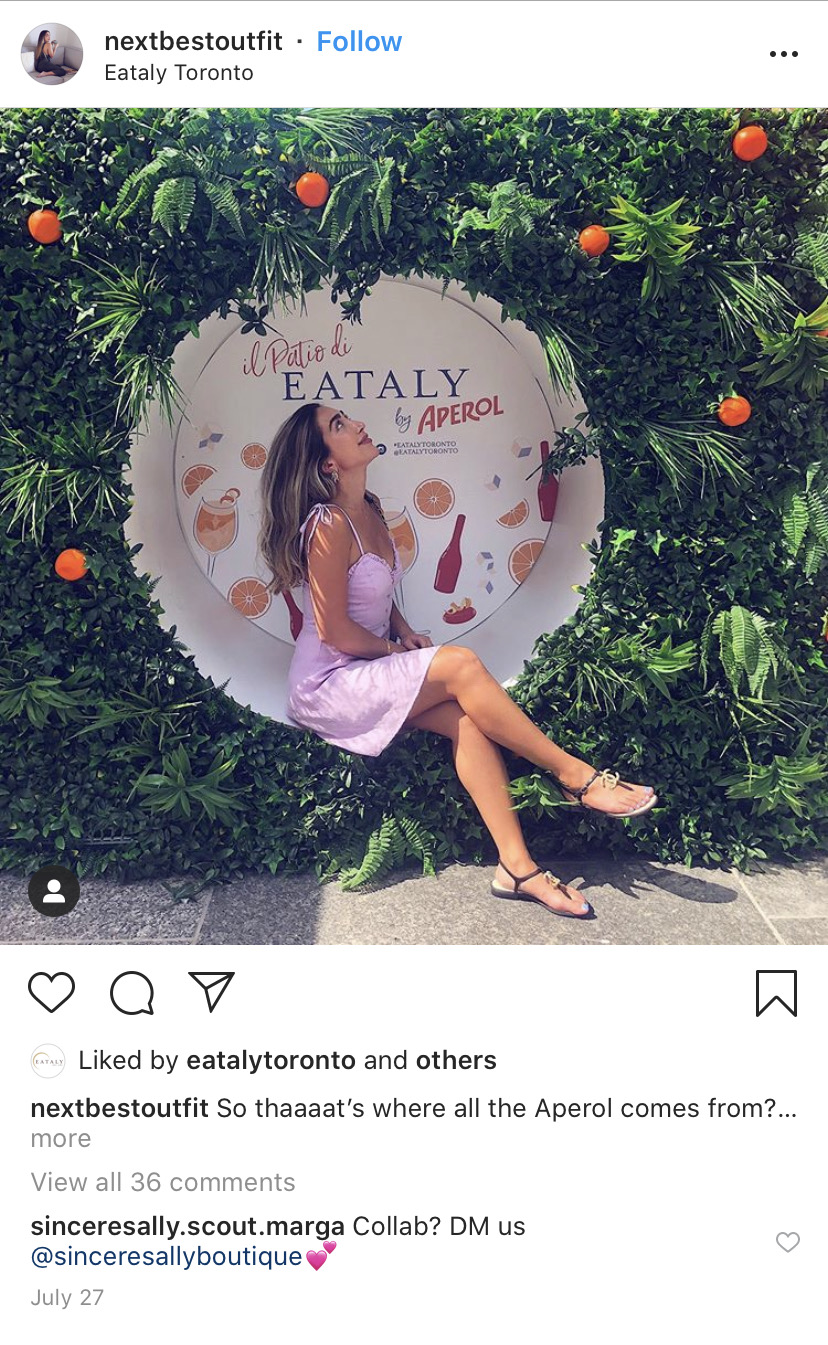Open sinceresally.scout.marga's profile
This screenshot has width=828, height=1345.
point(187,1226)
